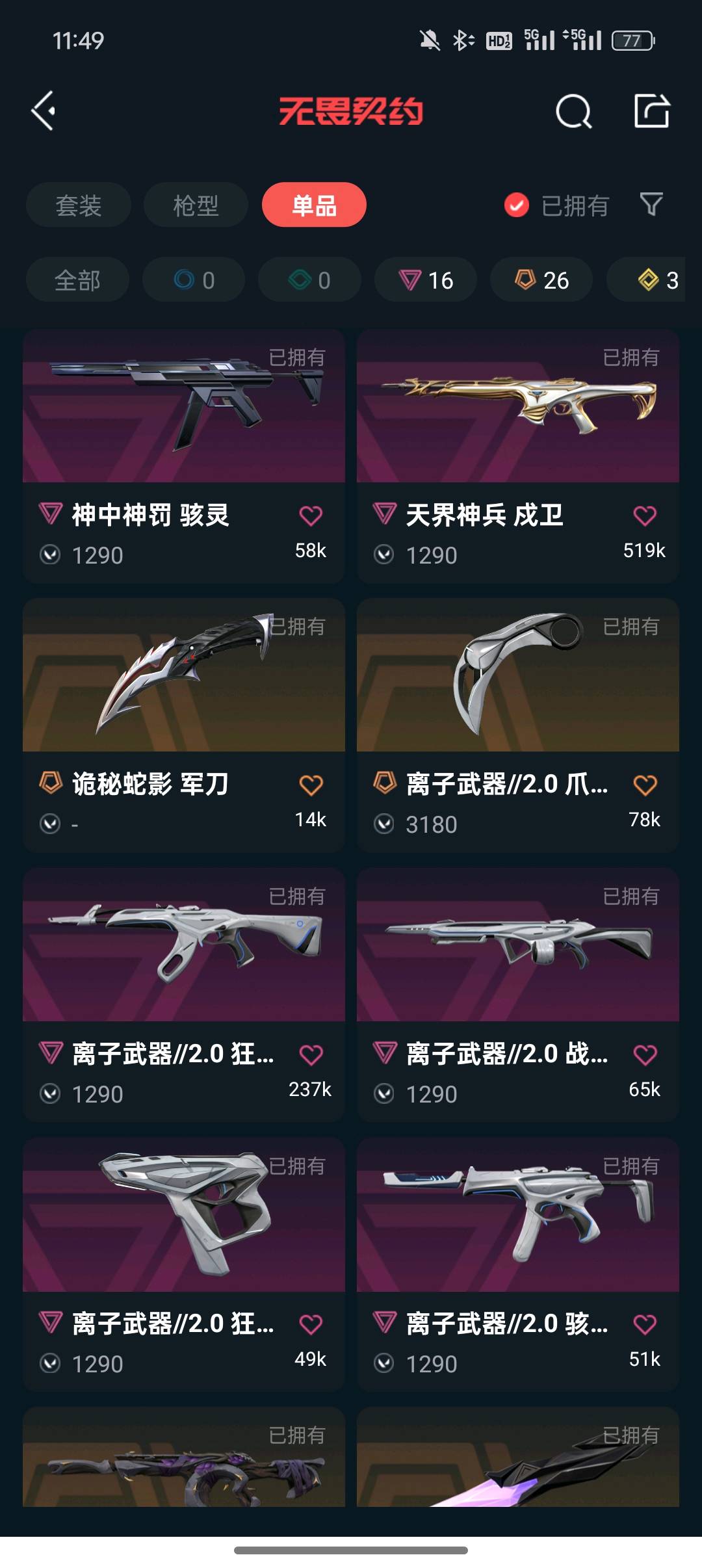Image resolution: width=702 pixels, height=1568 pixels.
Task: Filter by the yellow tier chip showing 3
Action: pos(658,280)
